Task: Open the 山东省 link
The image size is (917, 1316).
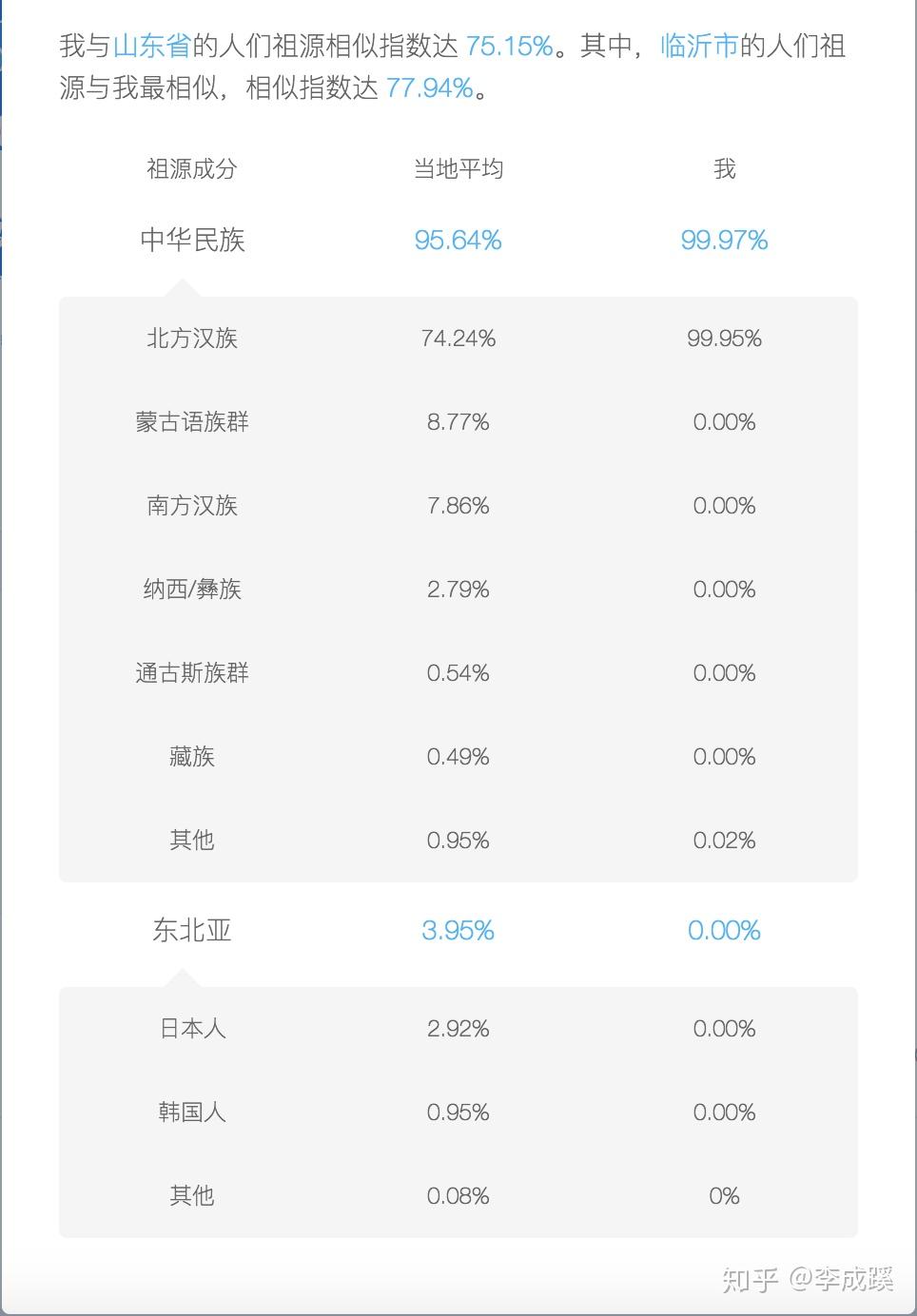Action: [152, 46]
